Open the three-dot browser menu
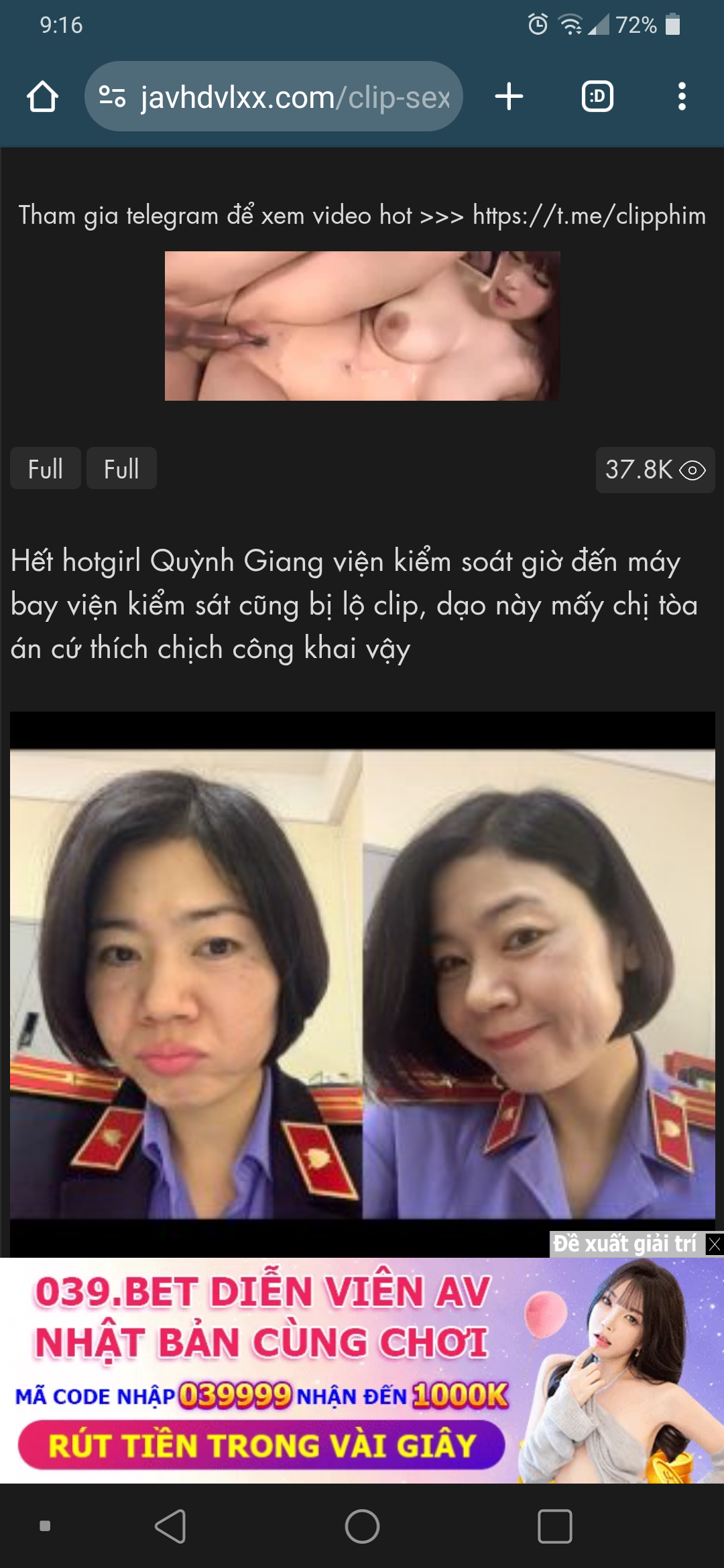This screenshot has height=1568, width=724. point(682,96)
